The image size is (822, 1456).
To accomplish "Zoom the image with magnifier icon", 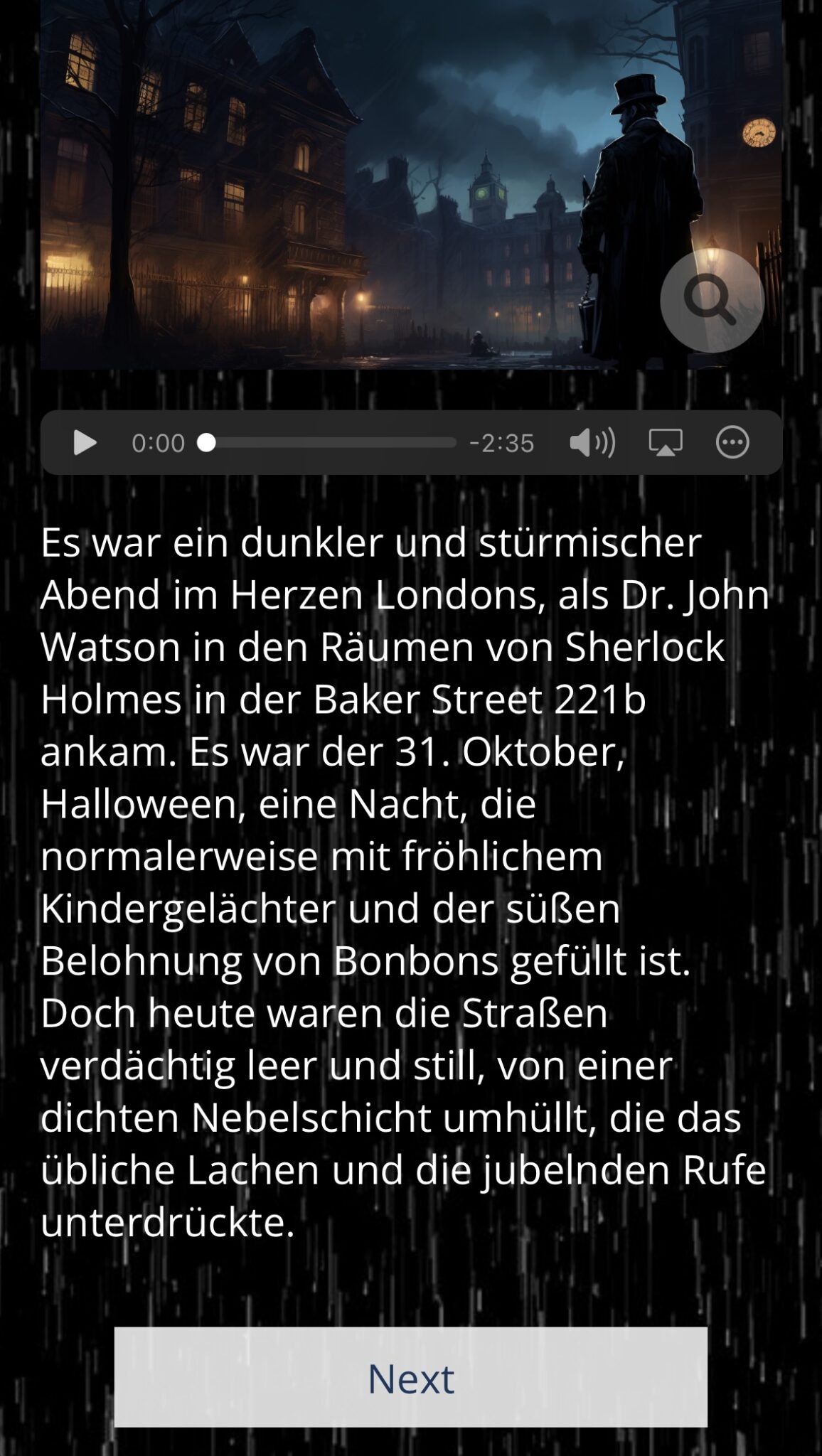I will [x=712, y=301].
